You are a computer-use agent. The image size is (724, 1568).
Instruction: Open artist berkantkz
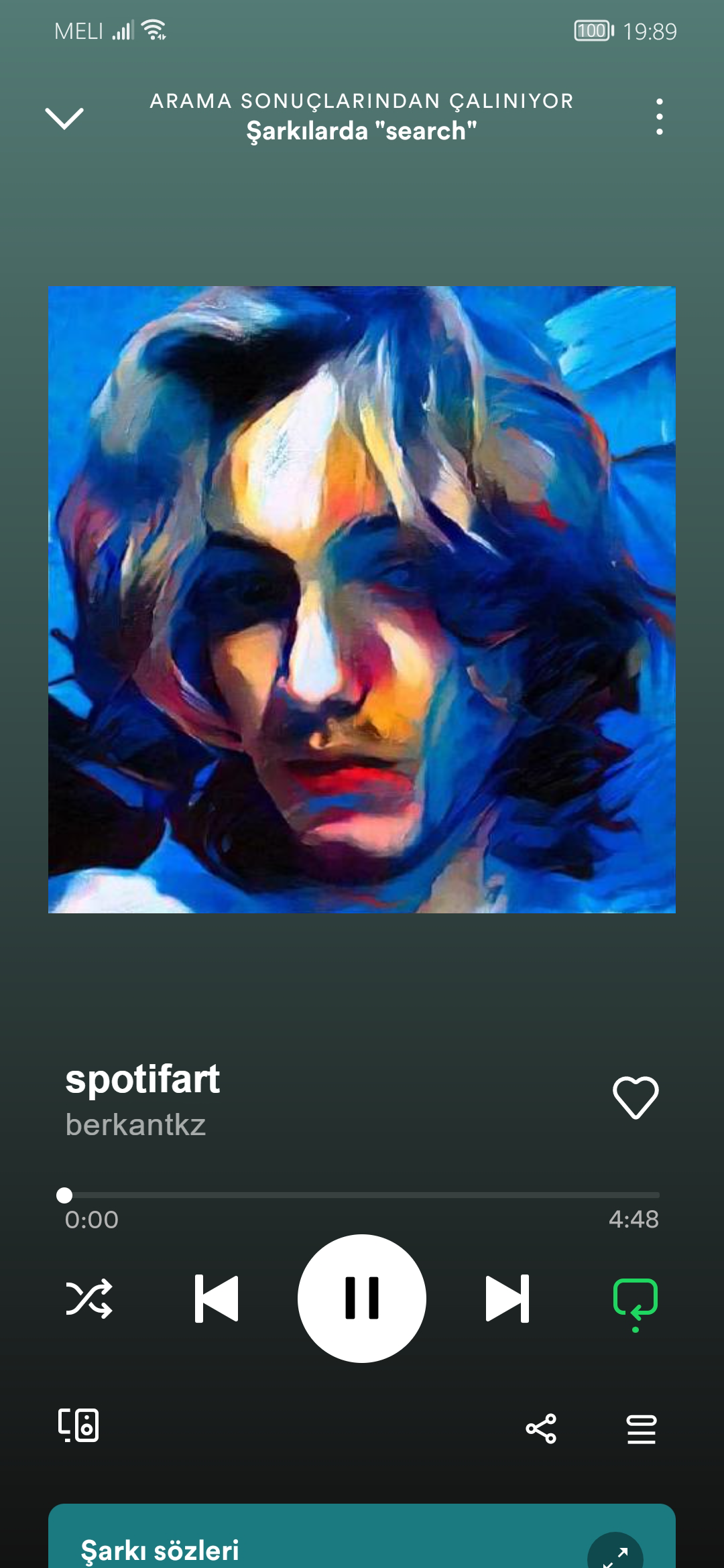pos(135,1125)
